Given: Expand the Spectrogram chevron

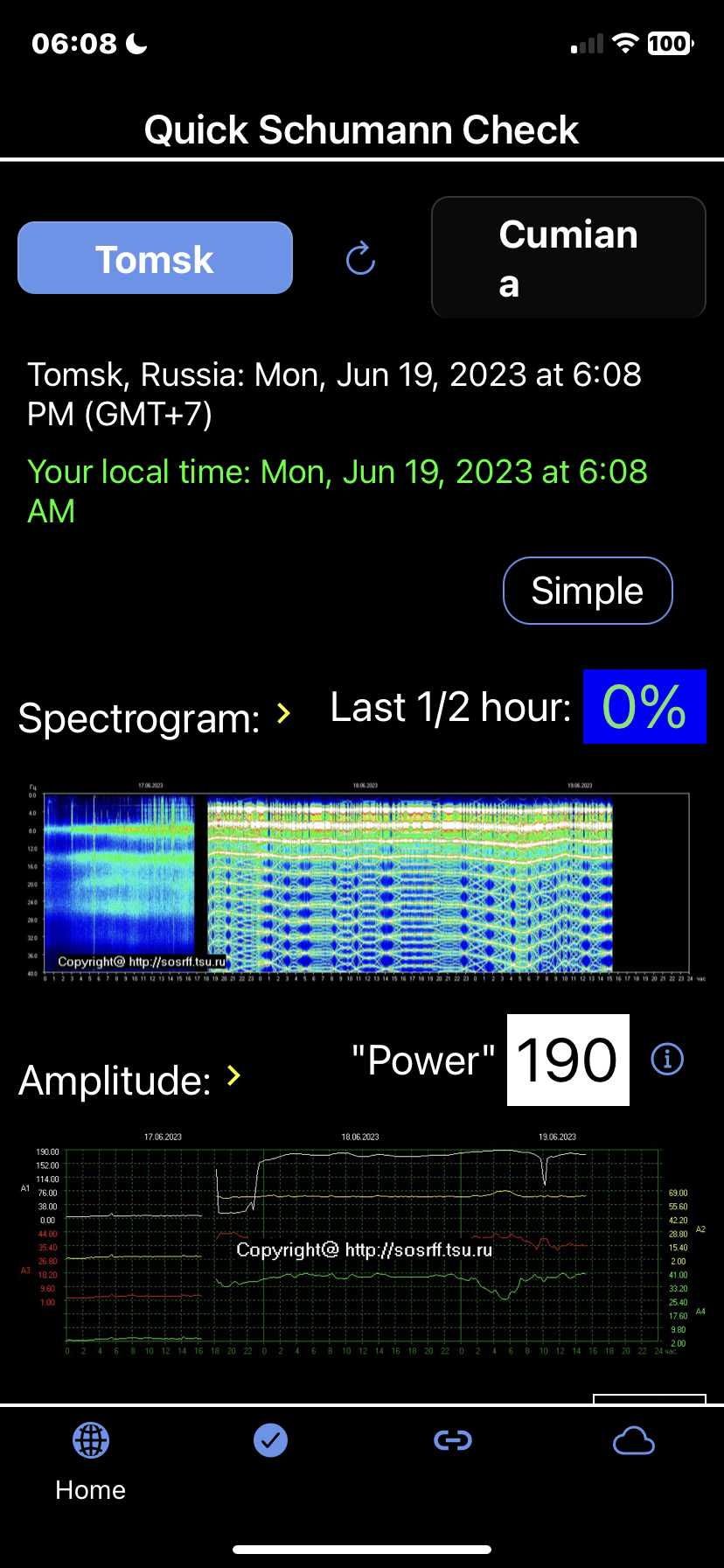Looking at the screenshot, I should point(283,714).
